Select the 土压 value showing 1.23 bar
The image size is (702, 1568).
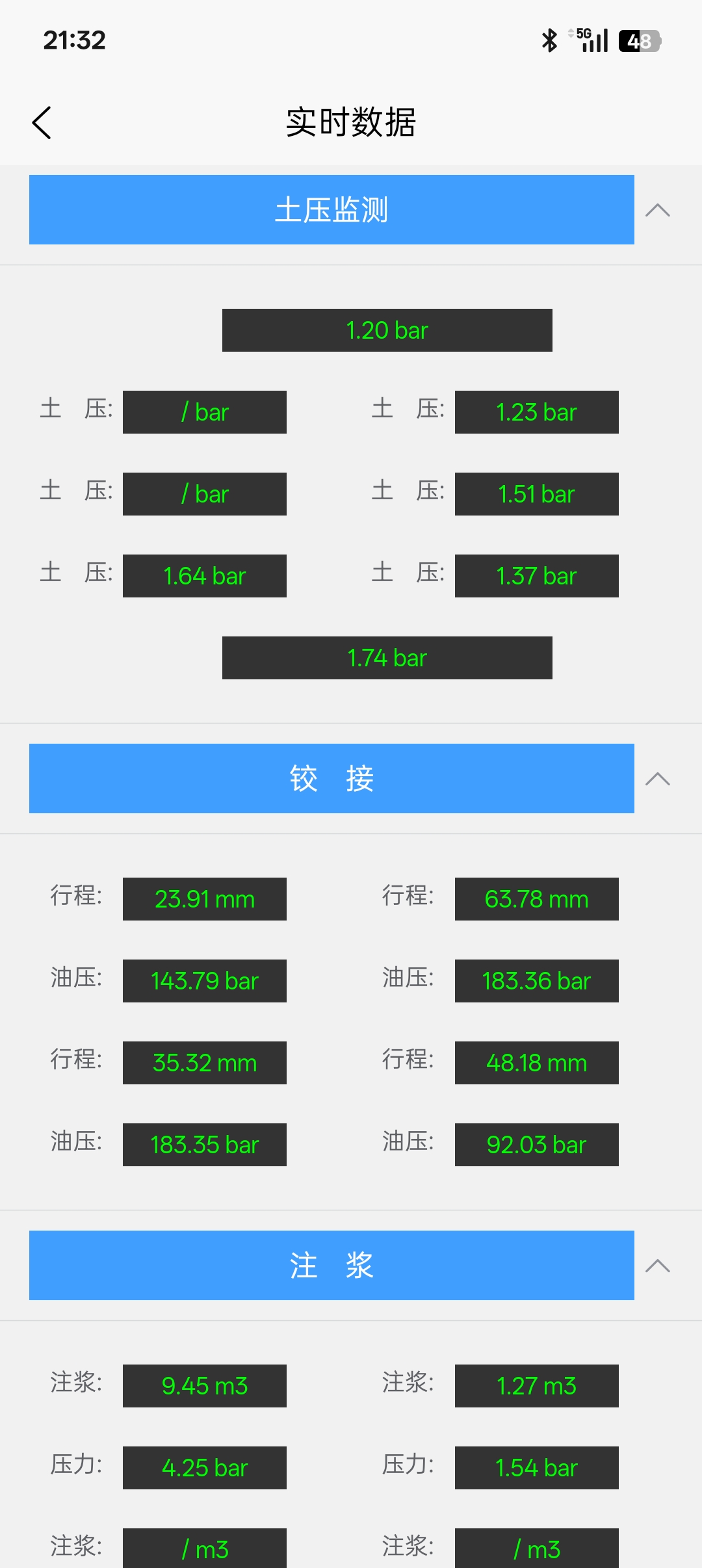536,412
